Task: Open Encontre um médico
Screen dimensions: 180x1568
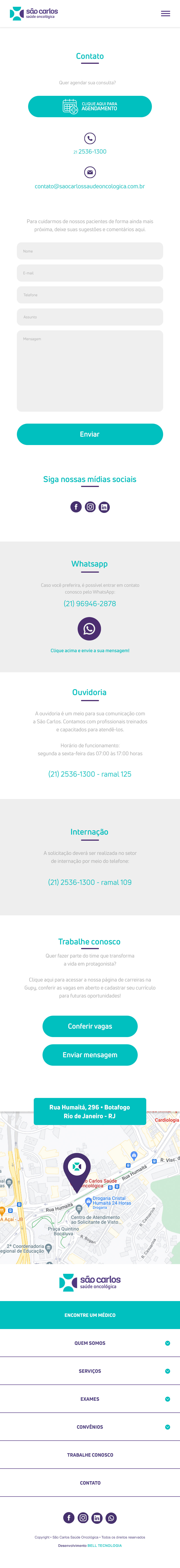Action: click(x=90, y=1315)
